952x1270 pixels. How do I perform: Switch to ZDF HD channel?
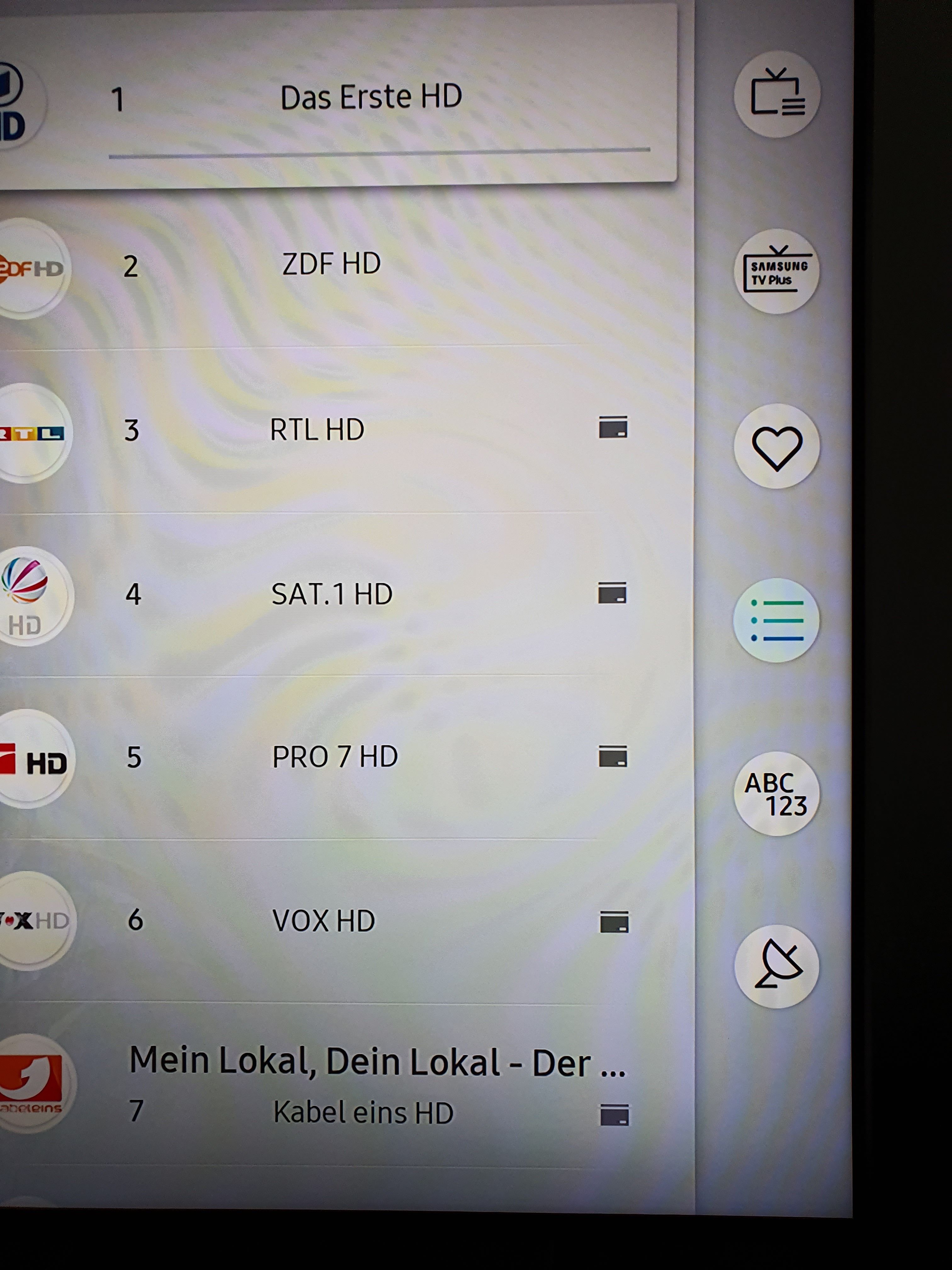click(x=331, y=264)
